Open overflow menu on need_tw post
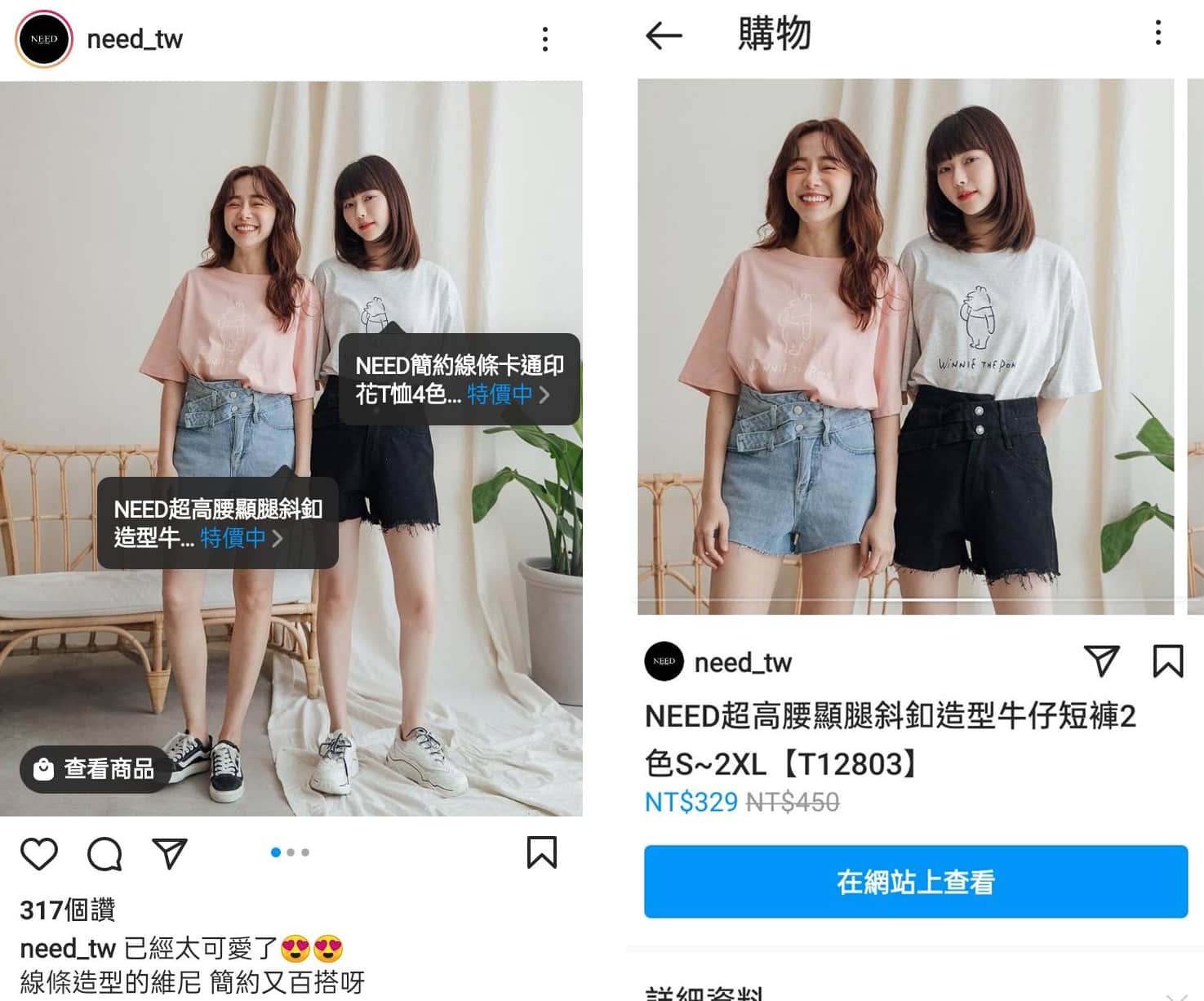 pyautogui.click(x=544, y=39)
